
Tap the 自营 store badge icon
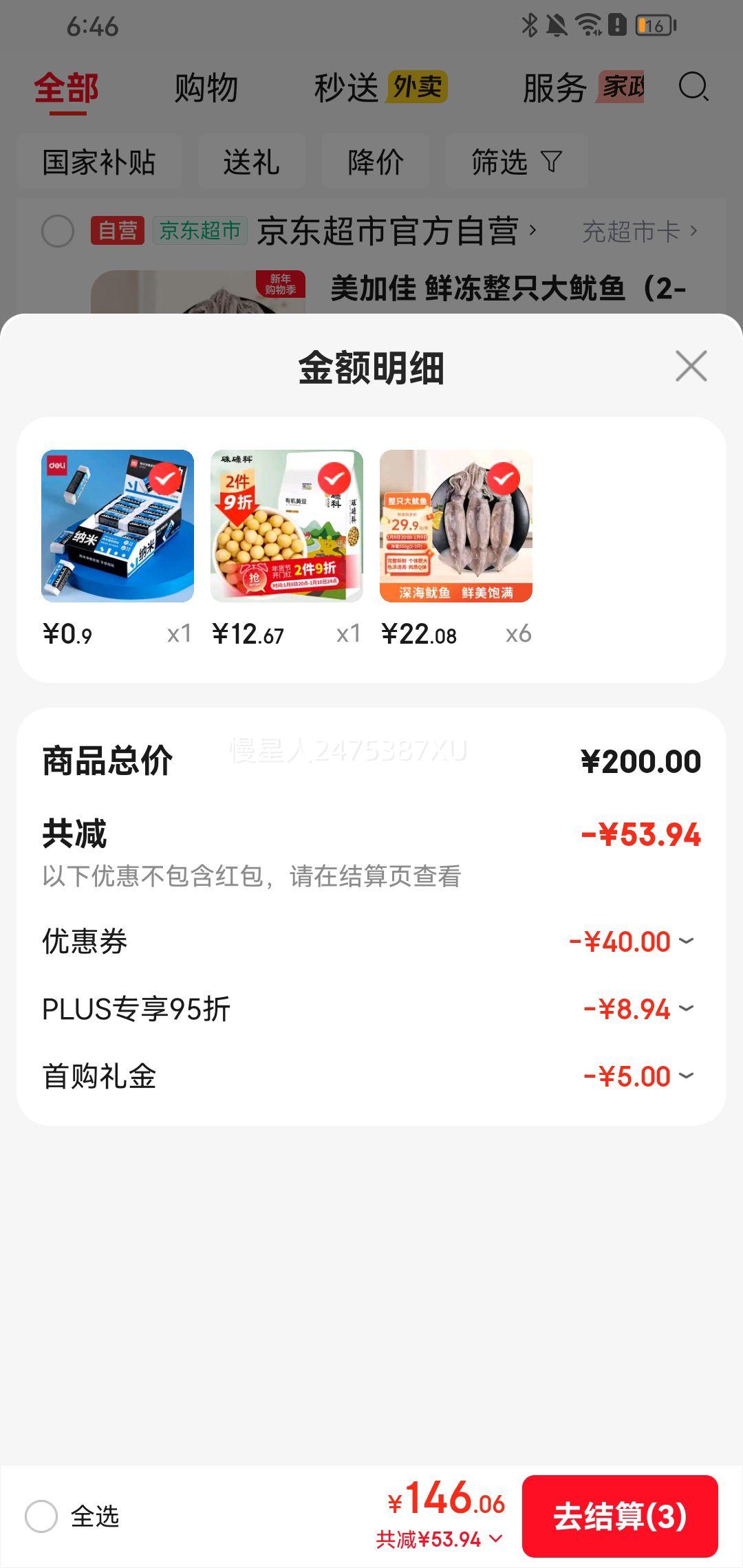pos(117,231)
